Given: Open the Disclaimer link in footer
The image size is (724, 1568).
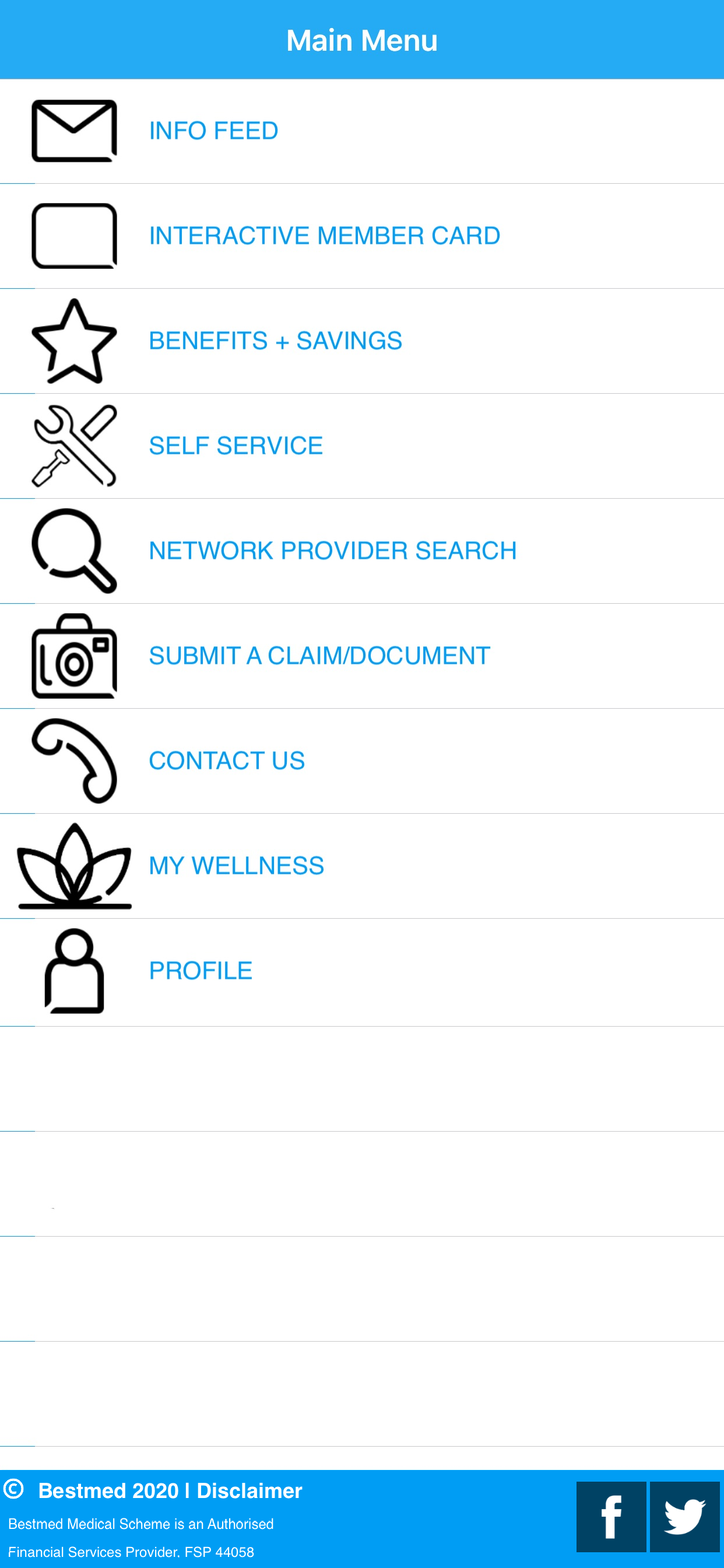Looking at the screenshot, I should [249, 1490].
